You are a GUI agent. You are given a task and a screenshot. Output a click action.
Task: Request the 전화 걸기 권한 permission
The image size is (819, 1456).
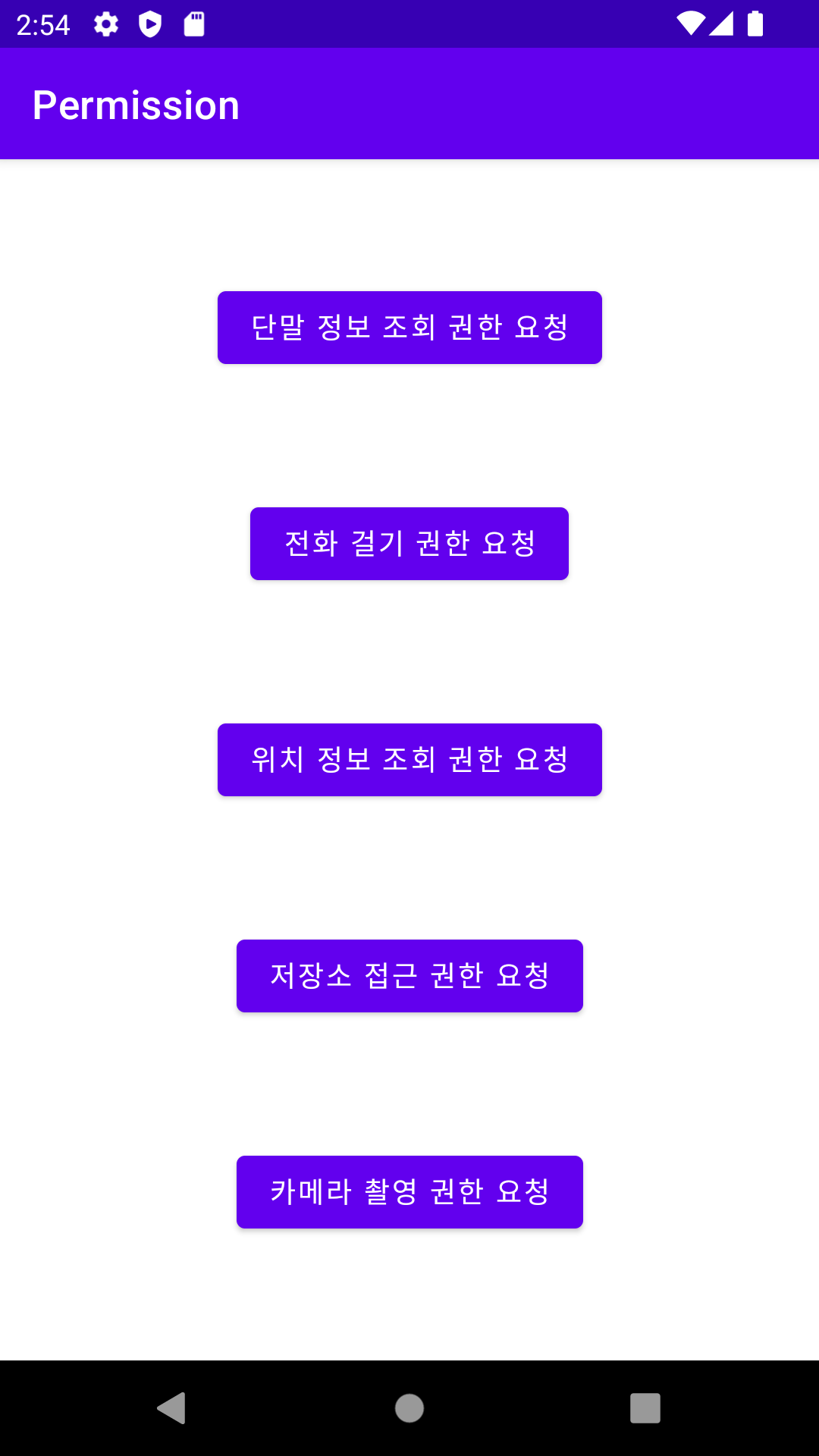pyautogui.click(x=409, y=544)
